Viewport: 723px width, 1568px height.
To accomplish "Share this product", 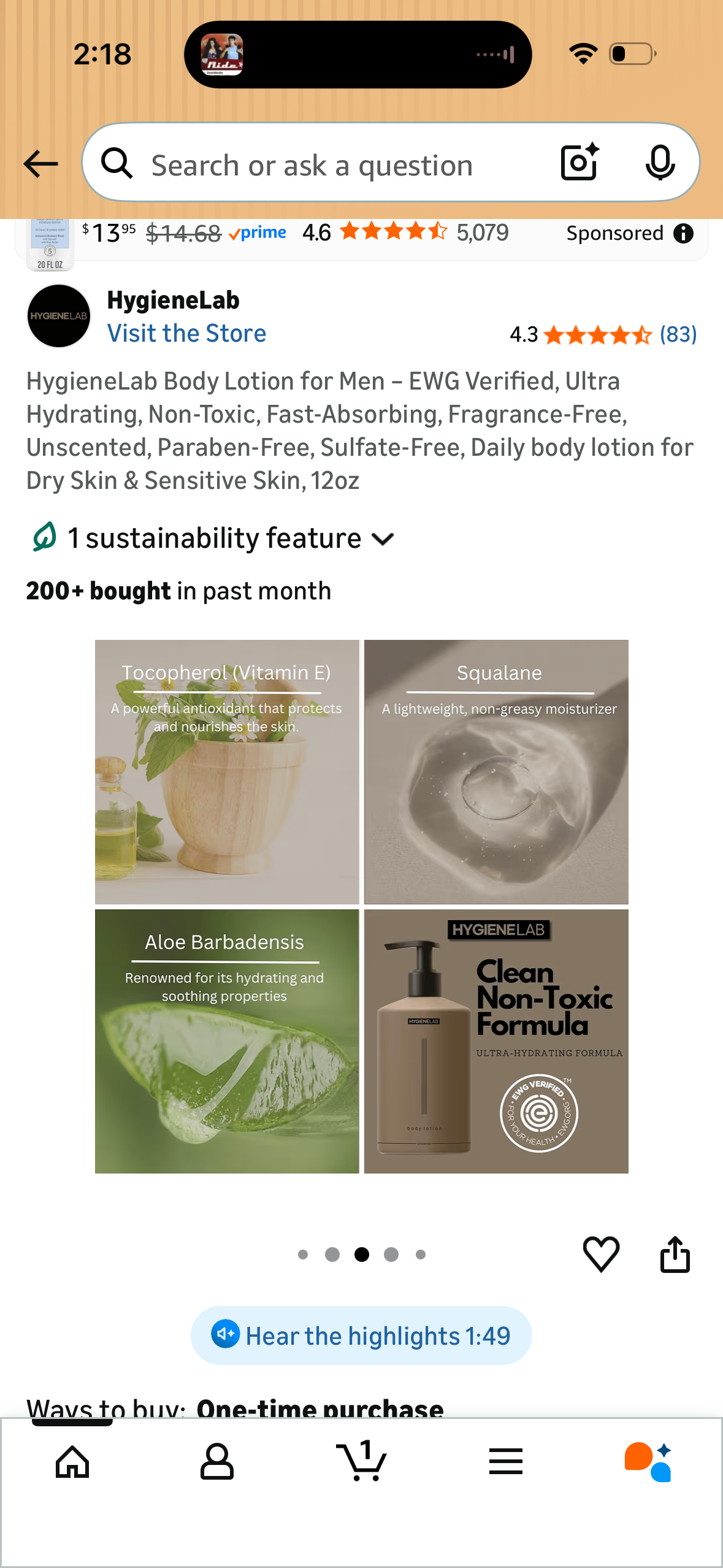I will pos(675,1254).
